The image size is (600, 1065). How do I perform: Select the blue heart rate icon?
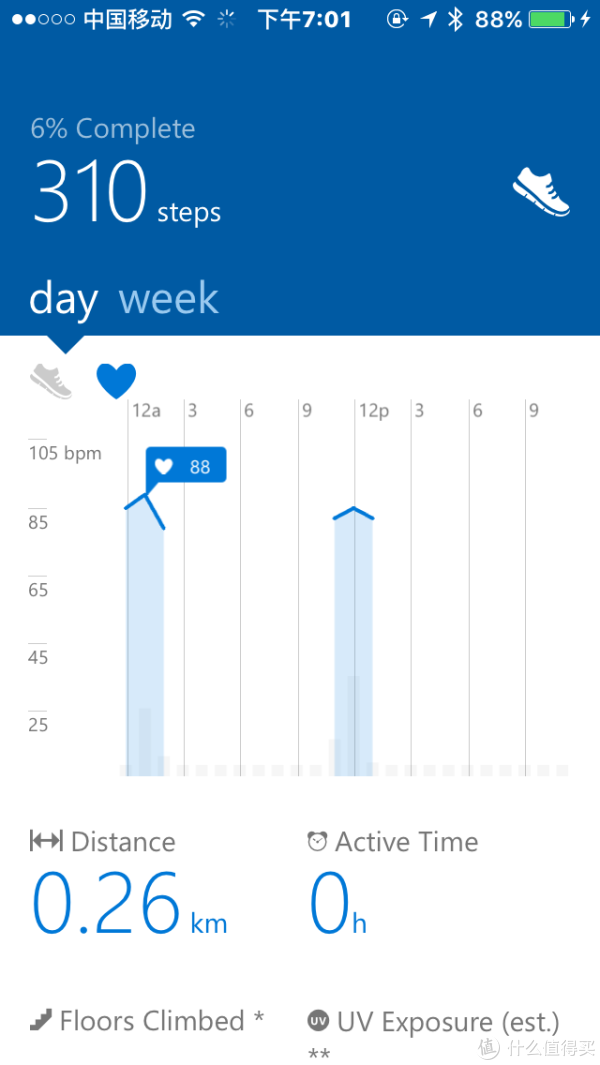click(x=116, y=381)
